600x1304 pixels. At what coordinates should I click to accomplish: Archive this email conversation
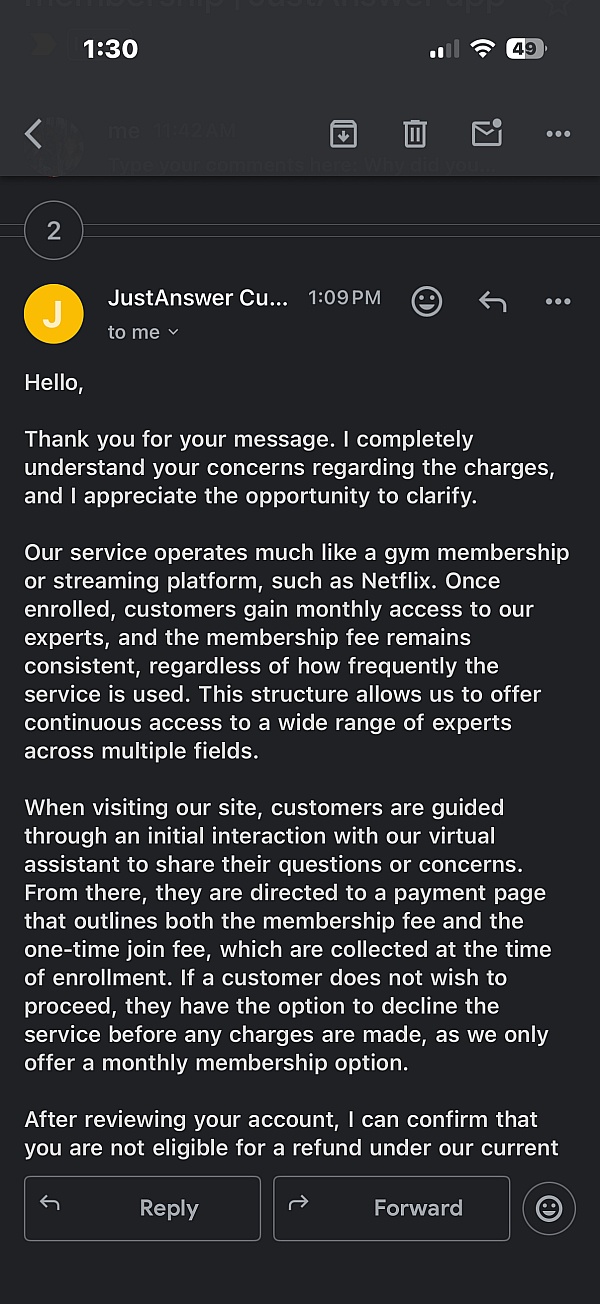coord(343,133)
